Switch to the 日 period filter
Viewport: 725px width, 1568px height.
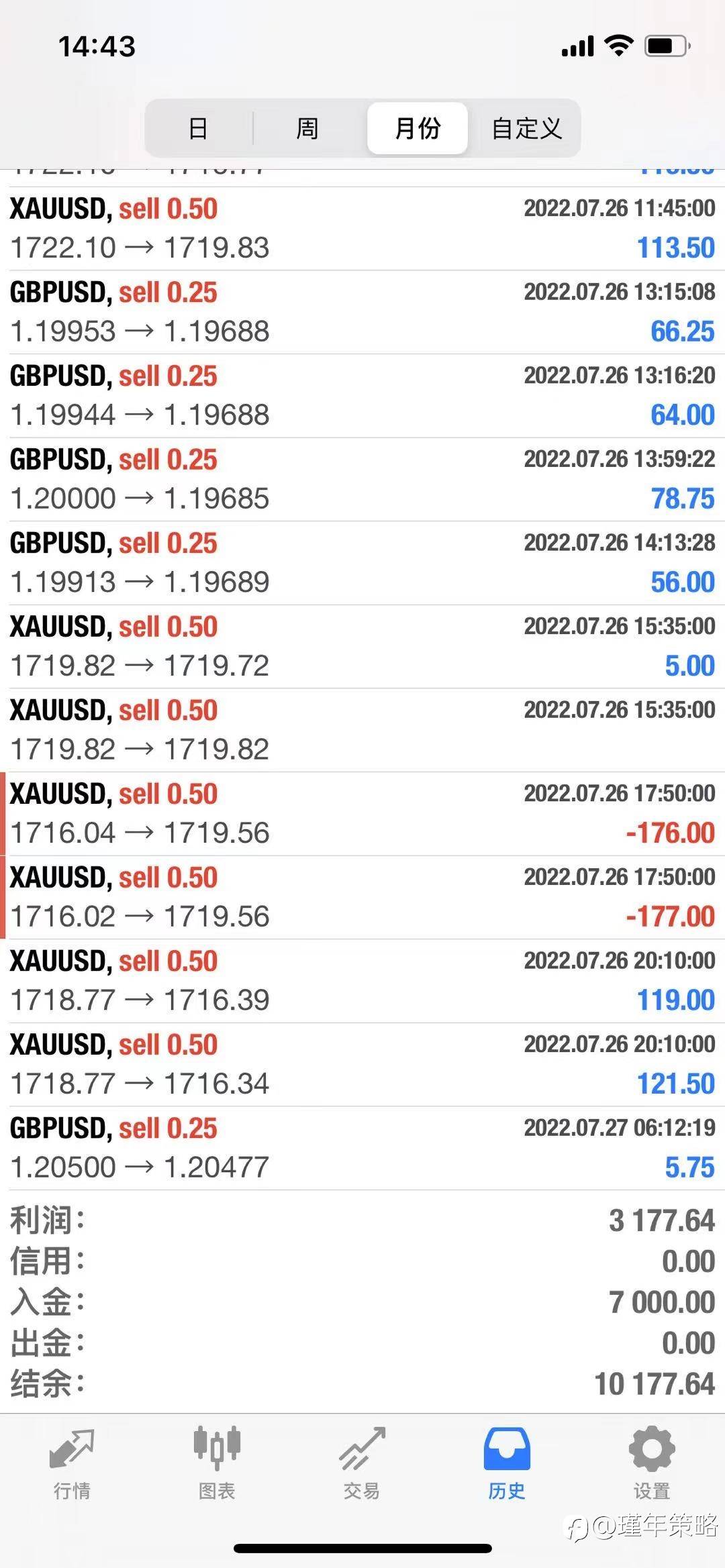[199, 128]
